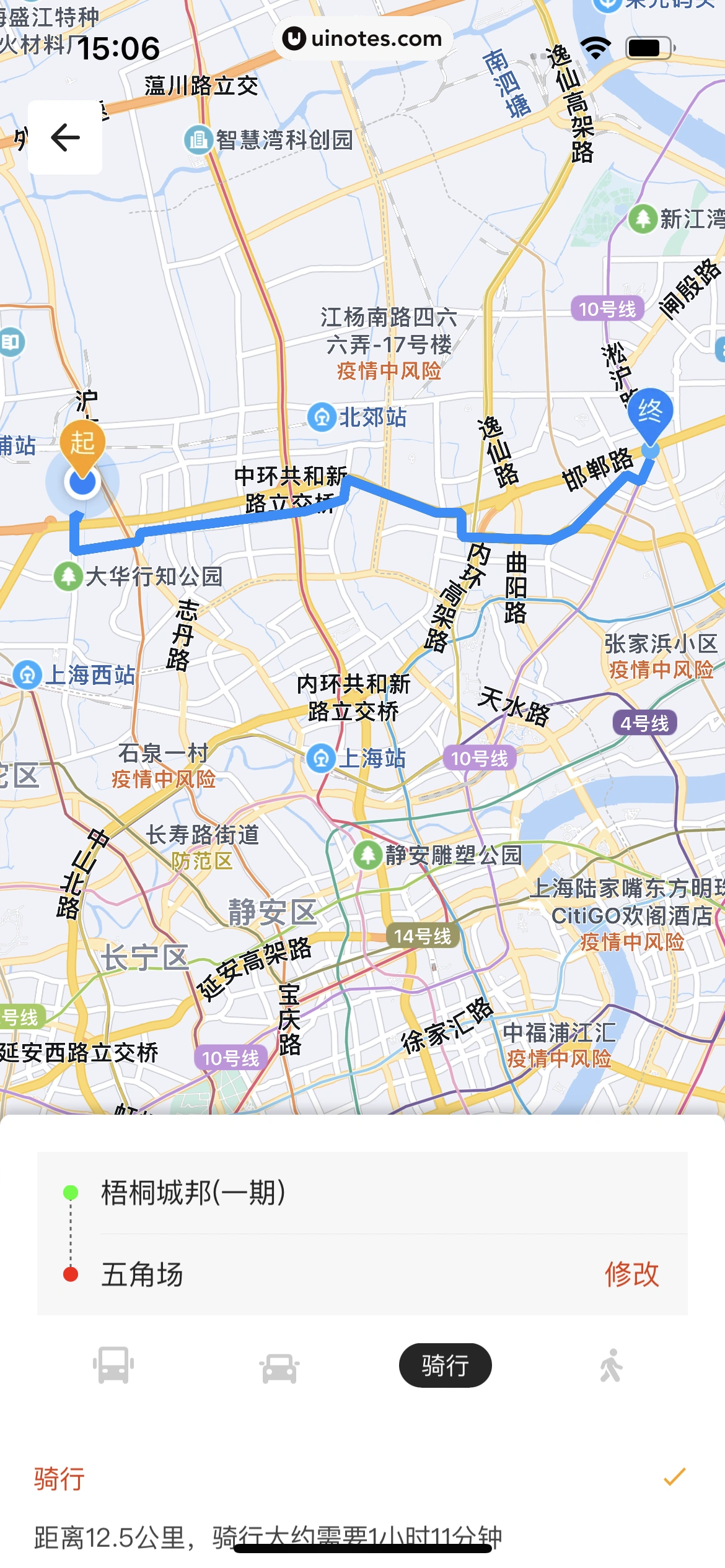This screenshot has height=1568, width=725.
Task: Switch to the 骑行 tab
Action: pyautogui.click(x=446, y=1366)
